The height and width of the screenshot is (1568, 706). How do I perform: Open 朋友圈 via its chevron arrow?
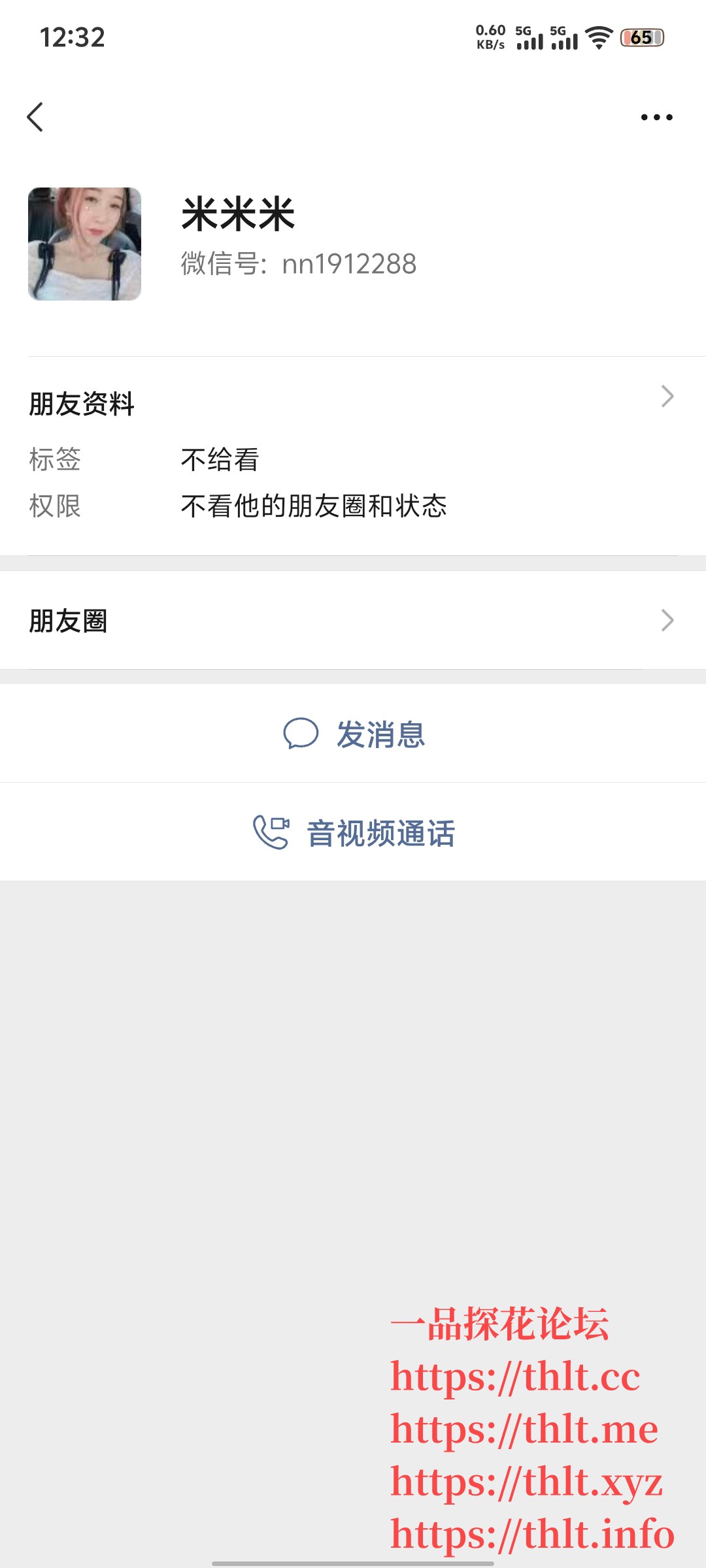pyautogui.click(x=667, y=619)
